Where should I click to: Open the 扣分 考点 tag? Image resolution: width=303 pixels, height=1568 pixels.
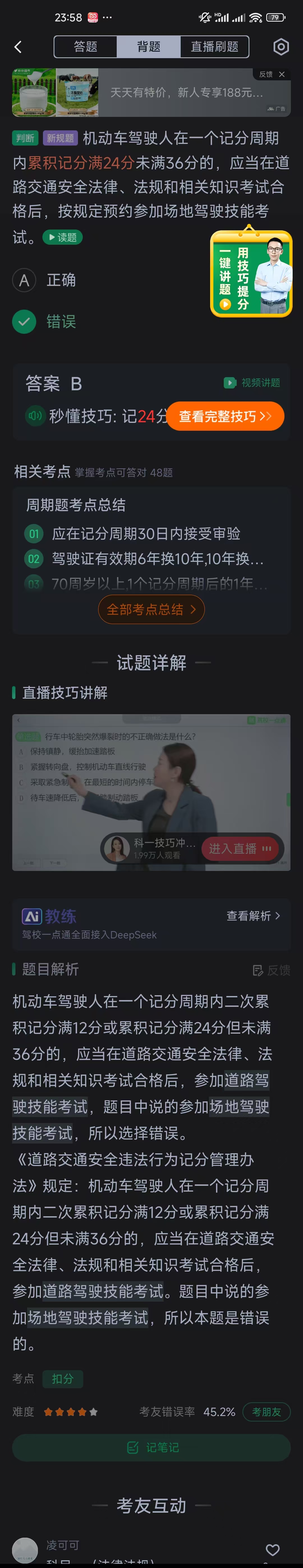[63, 1379]
